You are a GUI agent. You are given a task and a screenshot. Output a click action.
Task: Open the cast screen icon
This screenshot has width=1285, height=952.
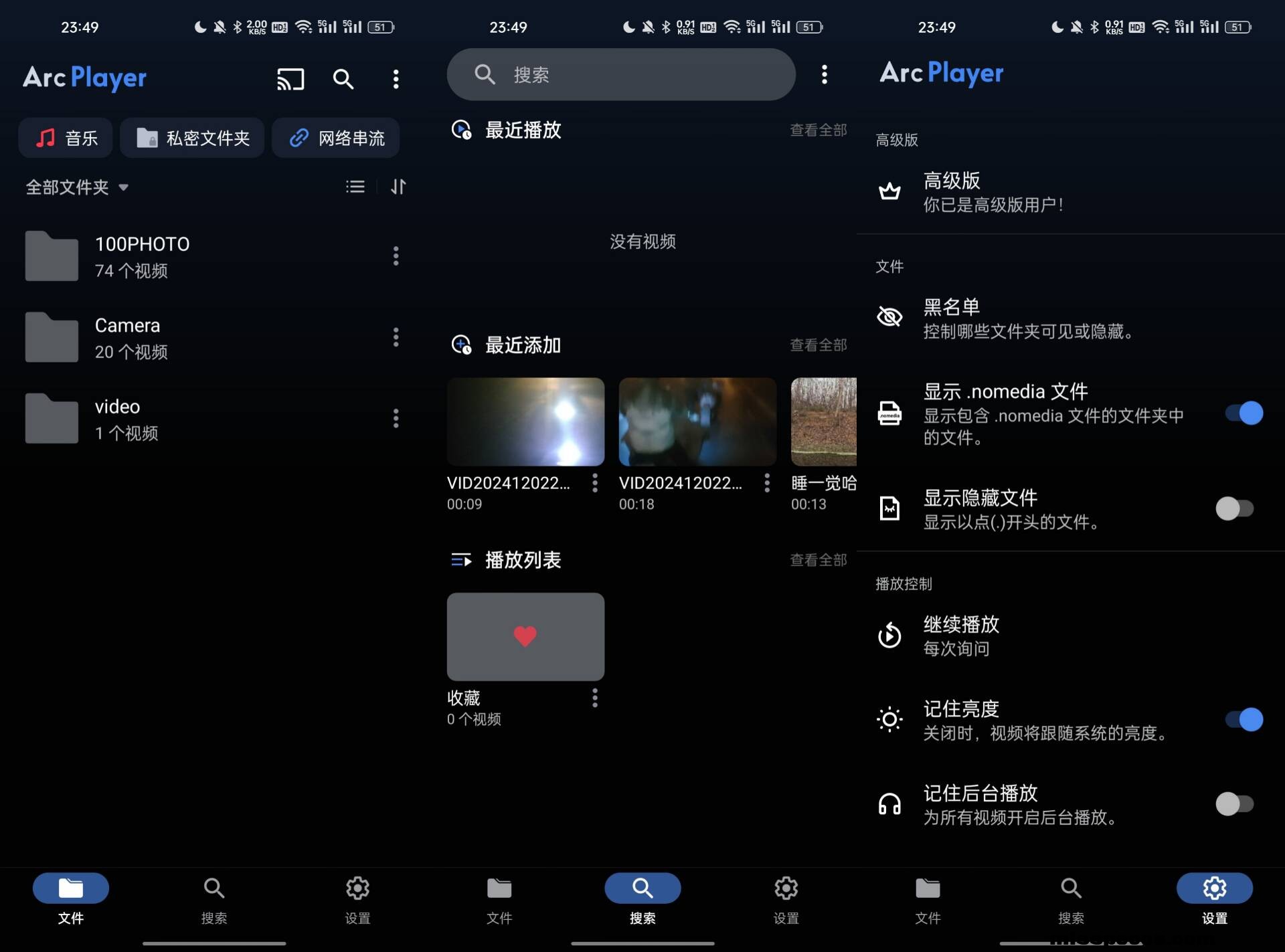click(x=290, y=79)
